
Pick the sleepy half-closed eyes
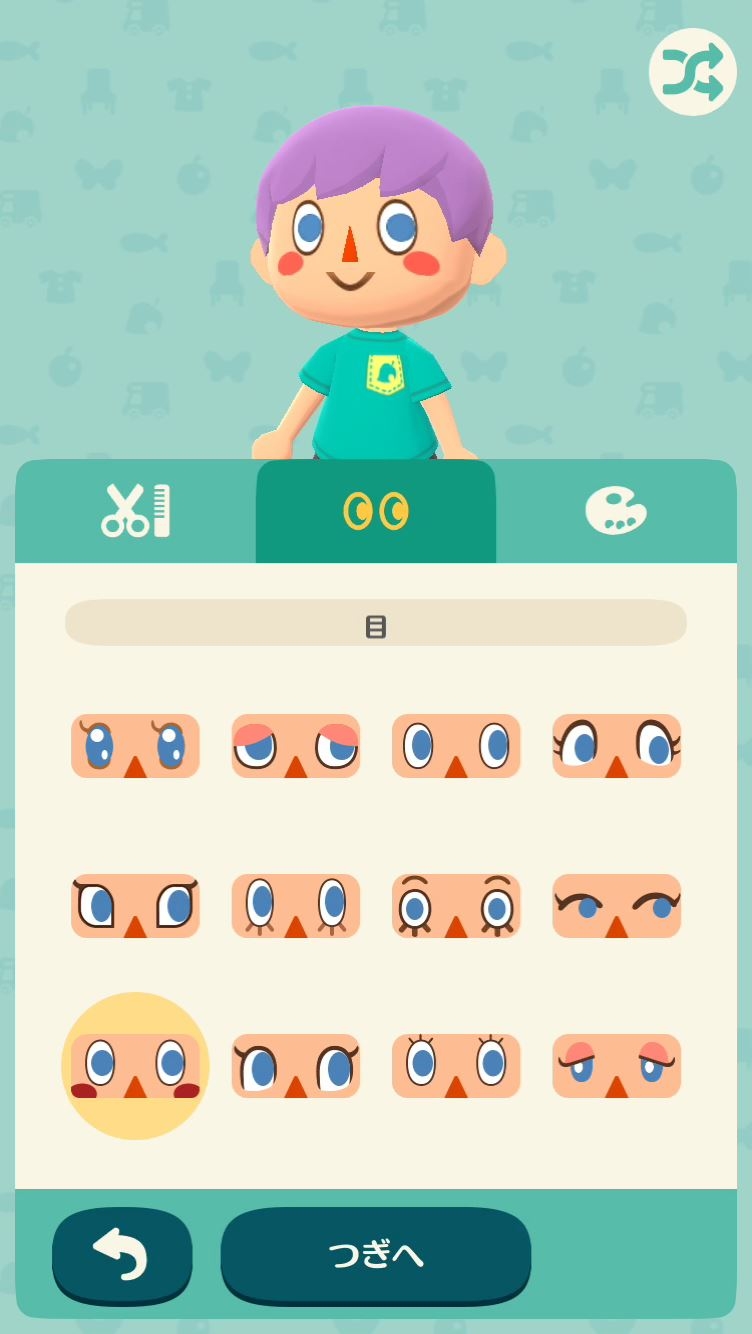point(616,906)
